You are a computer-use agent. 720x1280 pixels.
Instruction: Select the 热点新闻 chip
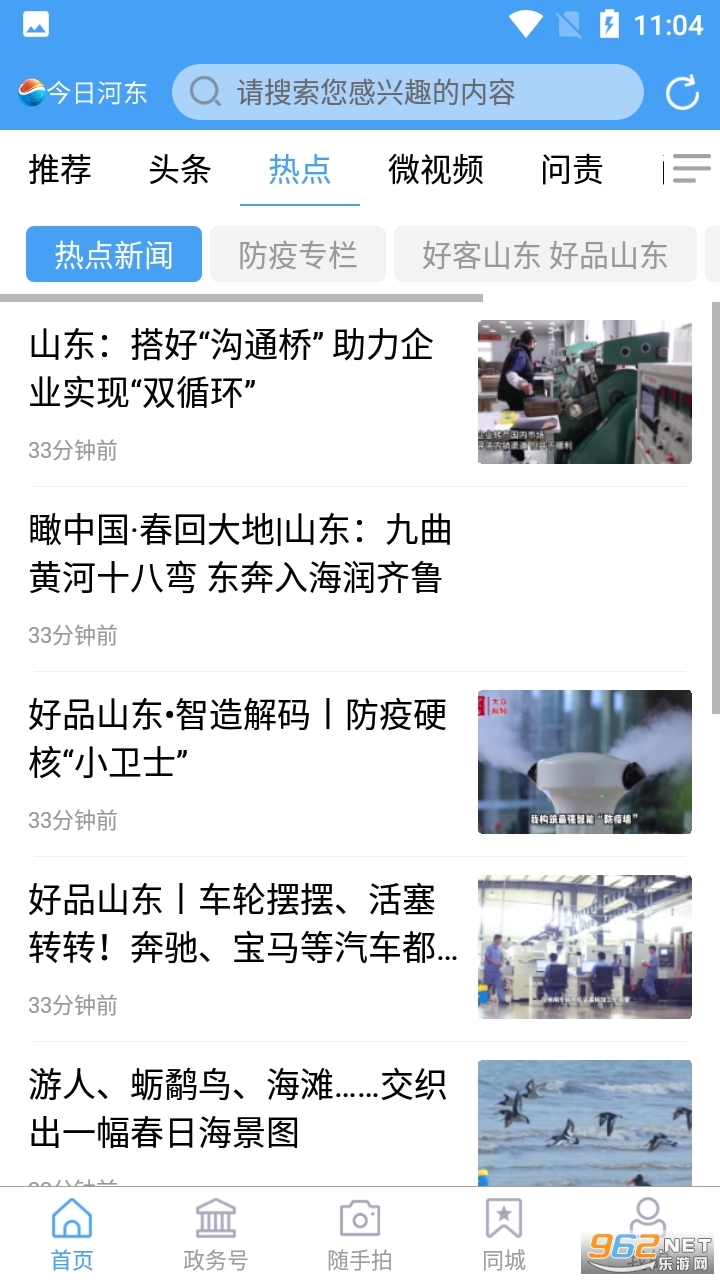(x=114, y=255)
